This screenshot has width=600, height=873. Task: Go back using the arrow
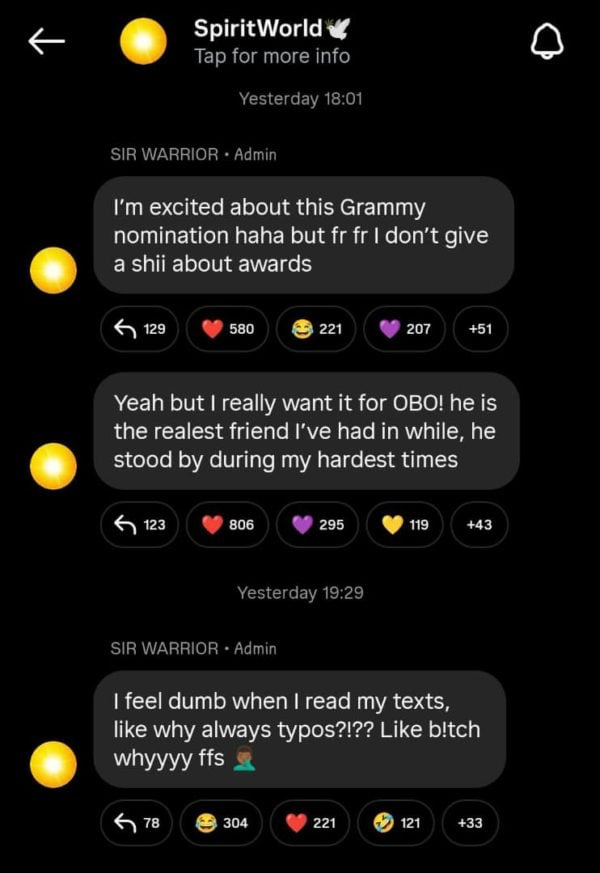tap(46, 41)
